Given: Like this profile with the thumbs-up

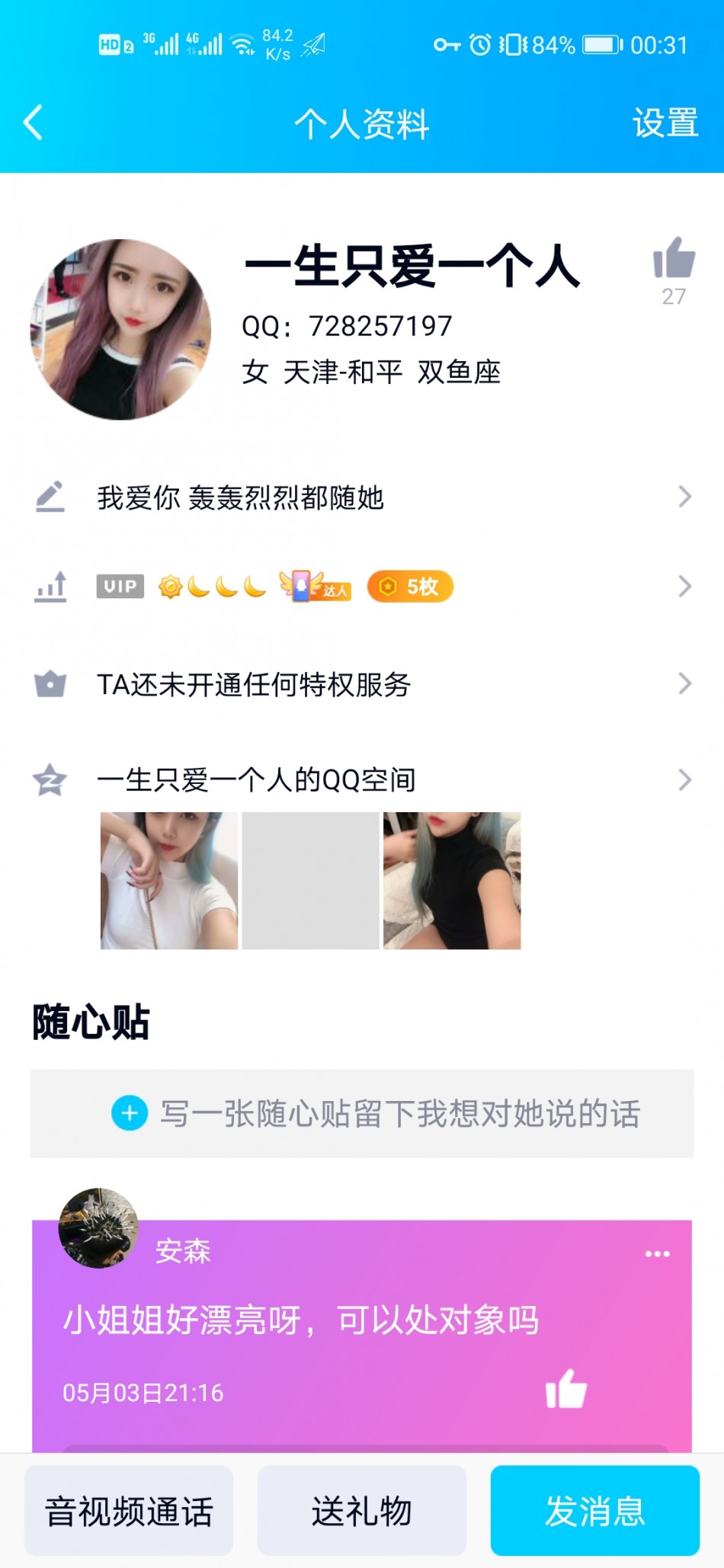Looking at the screenshot, I should pyautogui.click(x=674, y=261).
